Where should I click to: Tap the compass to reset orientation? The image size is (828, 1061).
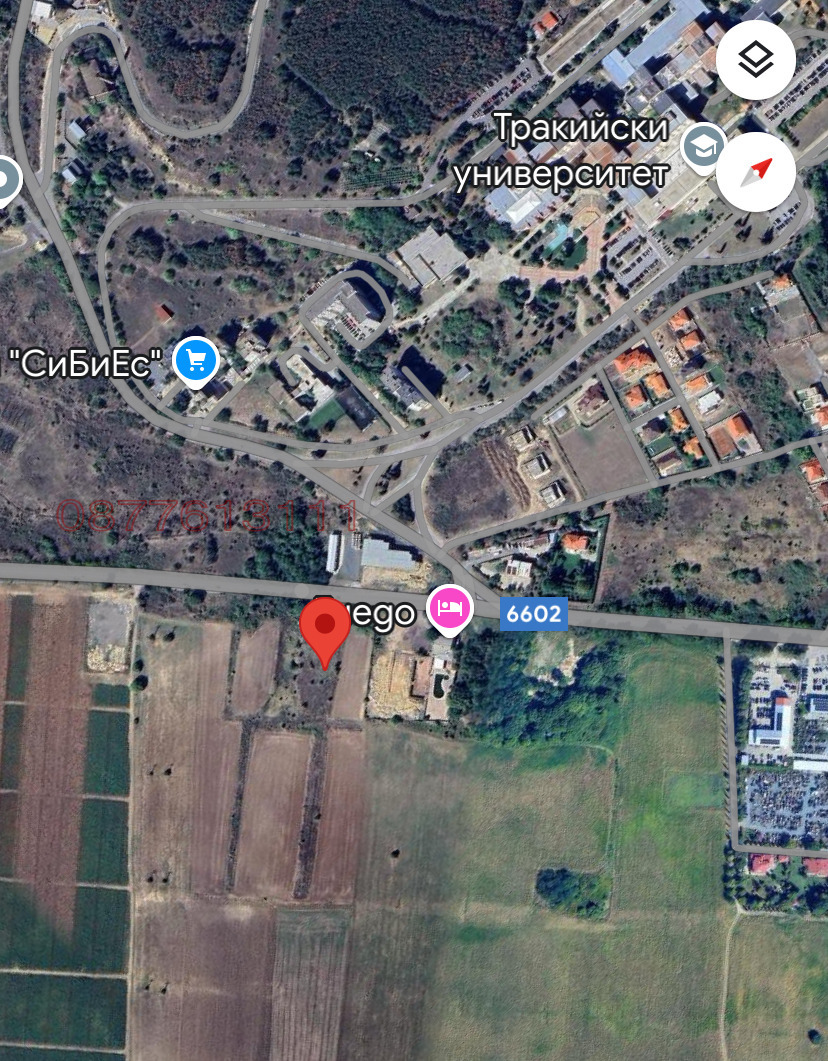756,171
